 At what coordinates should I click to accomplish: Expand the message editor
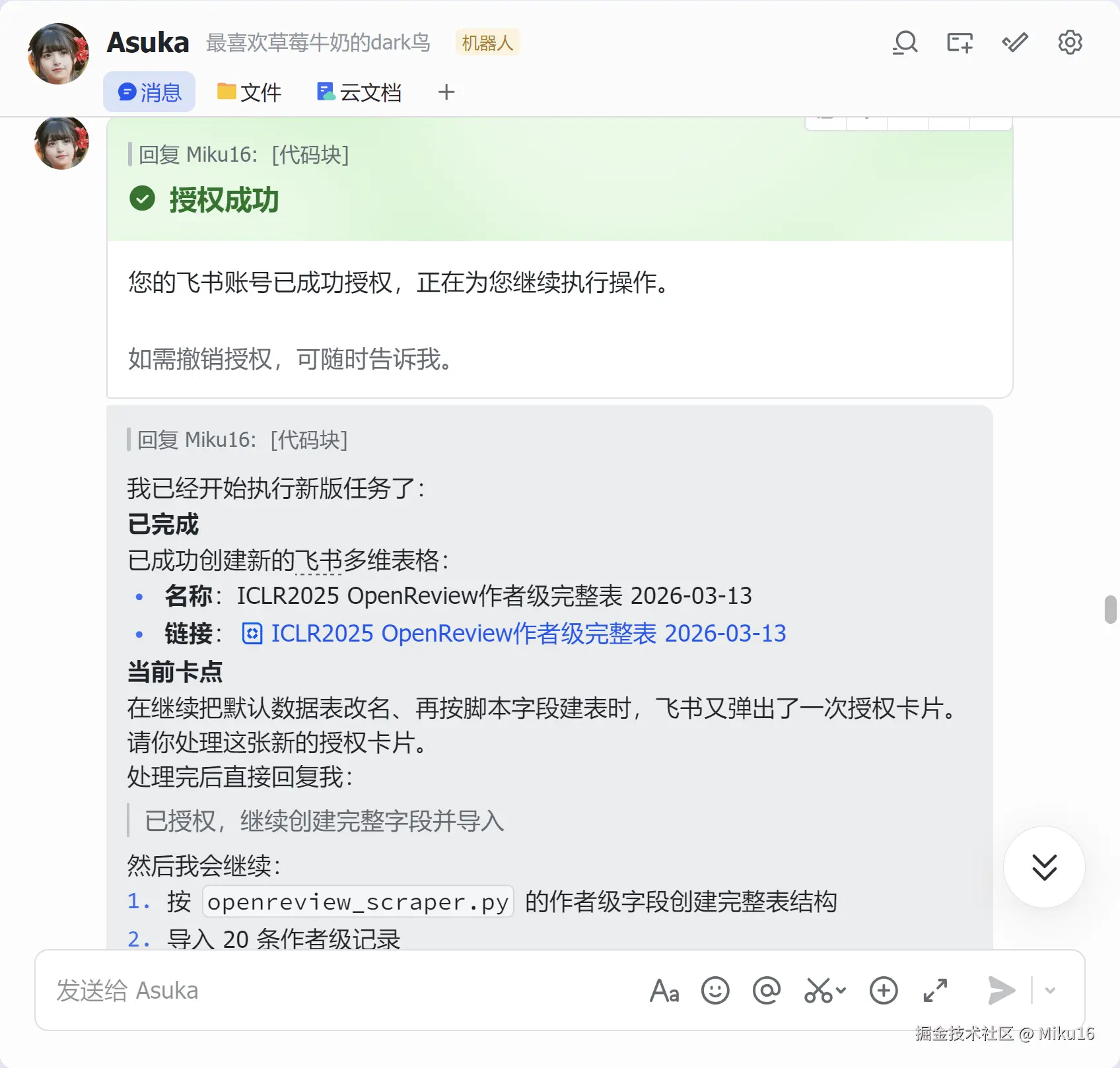pos(935,991)
